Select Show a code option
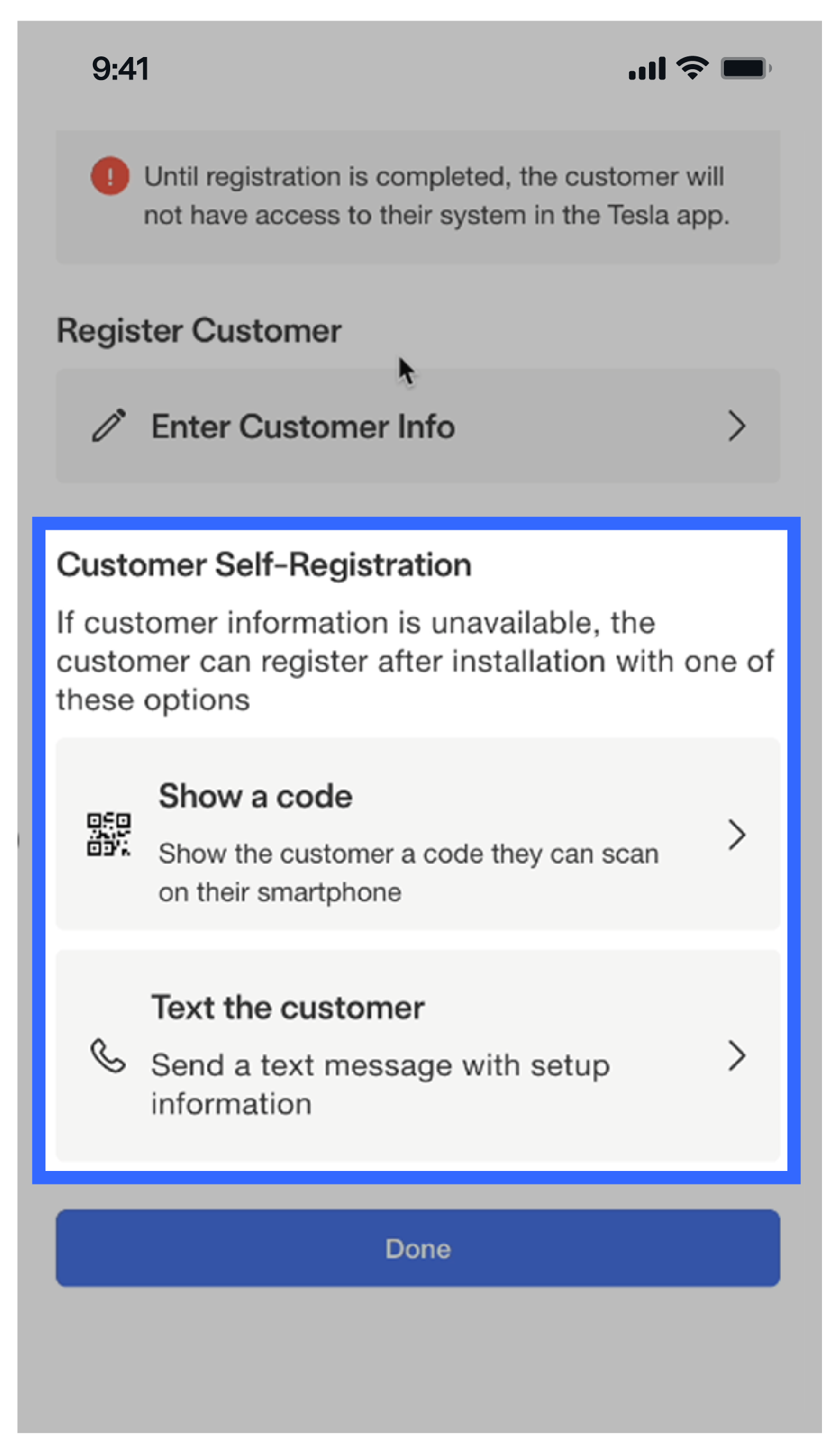The width and height of the screenshot is (838, 1456). pos(418,834)
